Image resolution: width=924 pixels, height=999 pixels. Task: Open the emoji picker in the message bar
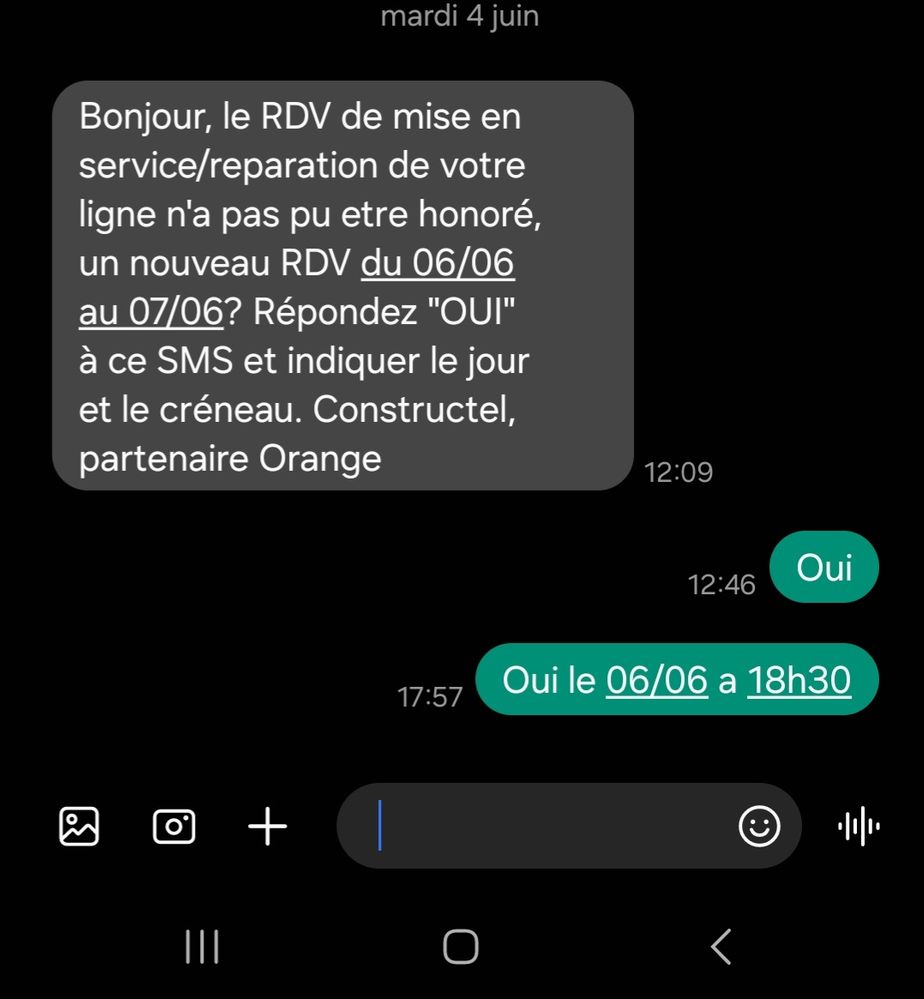[x=758, y=826]
